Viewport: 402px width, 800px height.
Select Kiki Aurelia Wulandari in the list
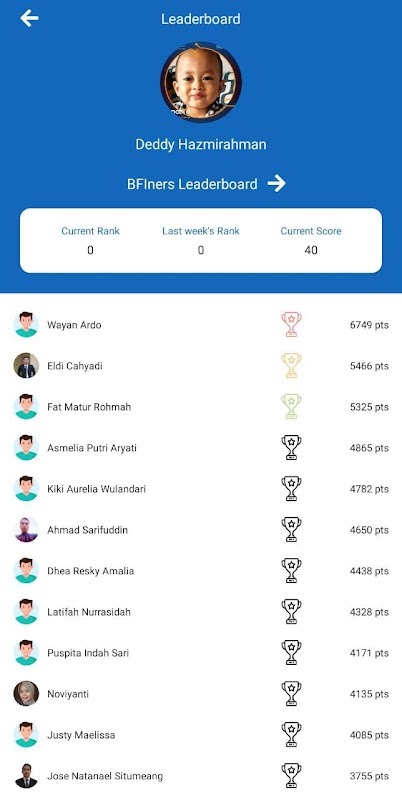pos(201,489)
